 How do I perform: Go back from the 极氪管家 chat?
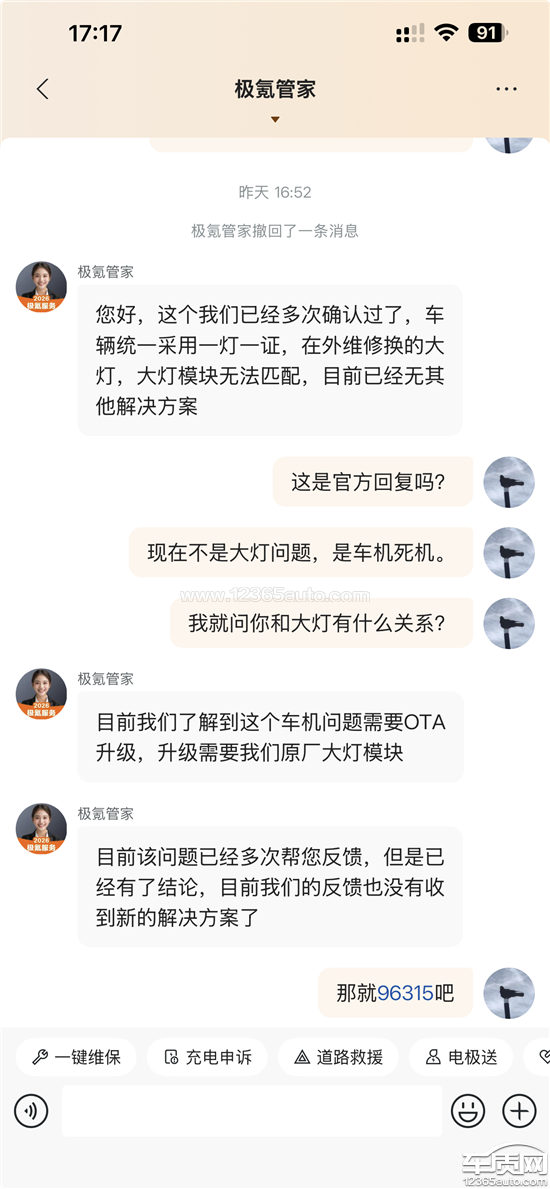point(42,89)
